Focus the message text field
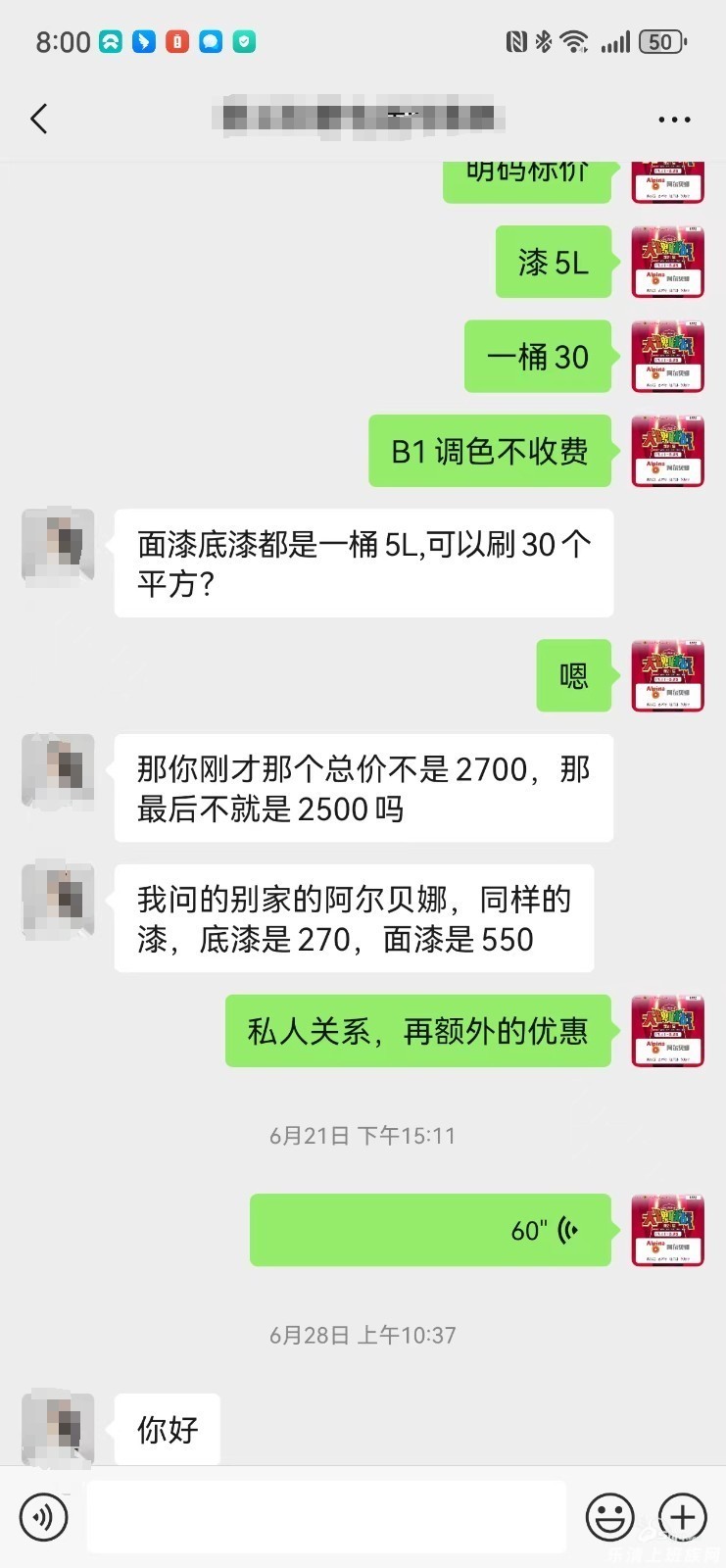This screenshot has height=1568, width=726. (x=326, y=1517)
